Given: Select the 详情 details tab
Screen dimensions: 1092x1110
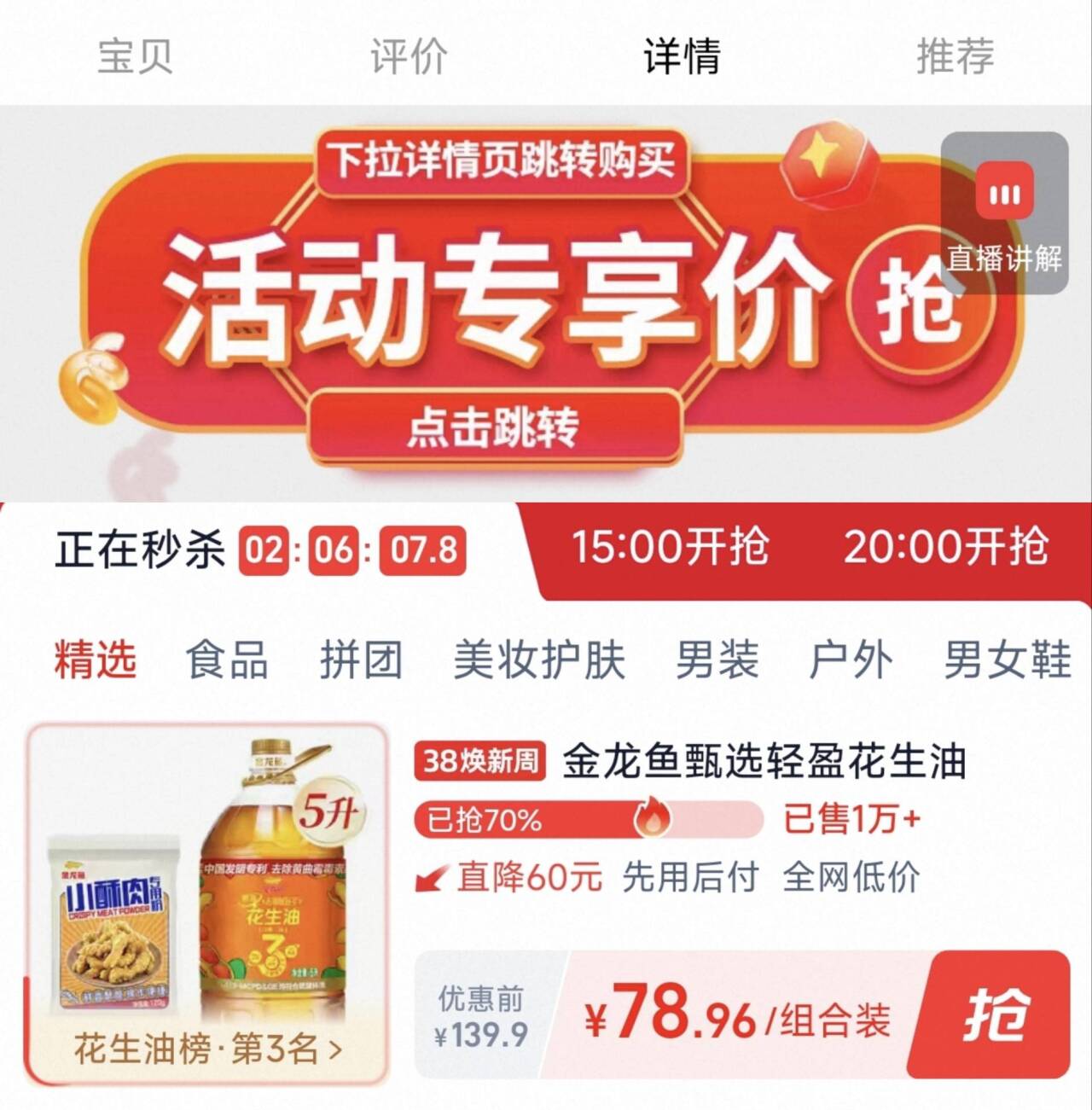Looking at the screenshot, I should click(682, 56).
